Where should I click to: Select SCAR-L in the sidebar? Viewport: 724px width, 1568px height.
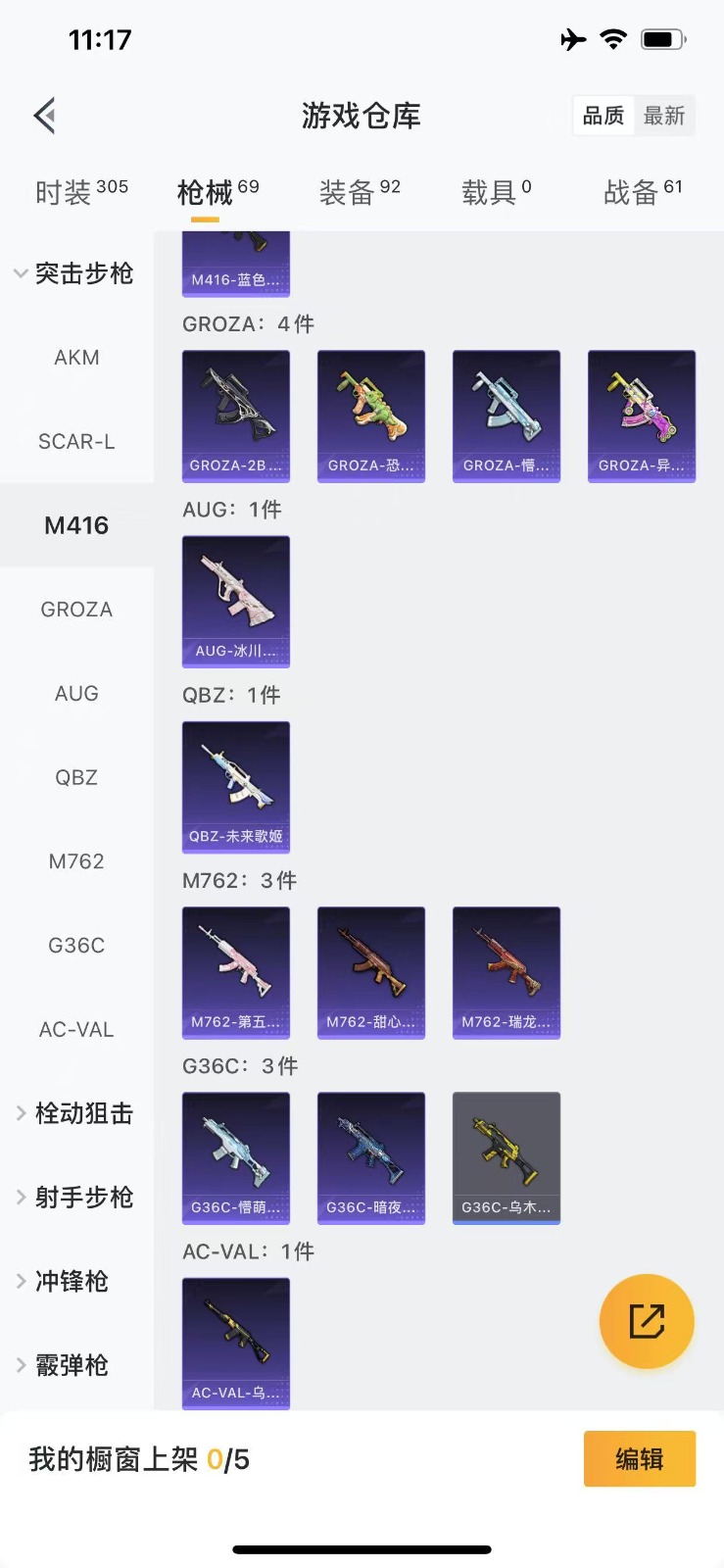76,442
